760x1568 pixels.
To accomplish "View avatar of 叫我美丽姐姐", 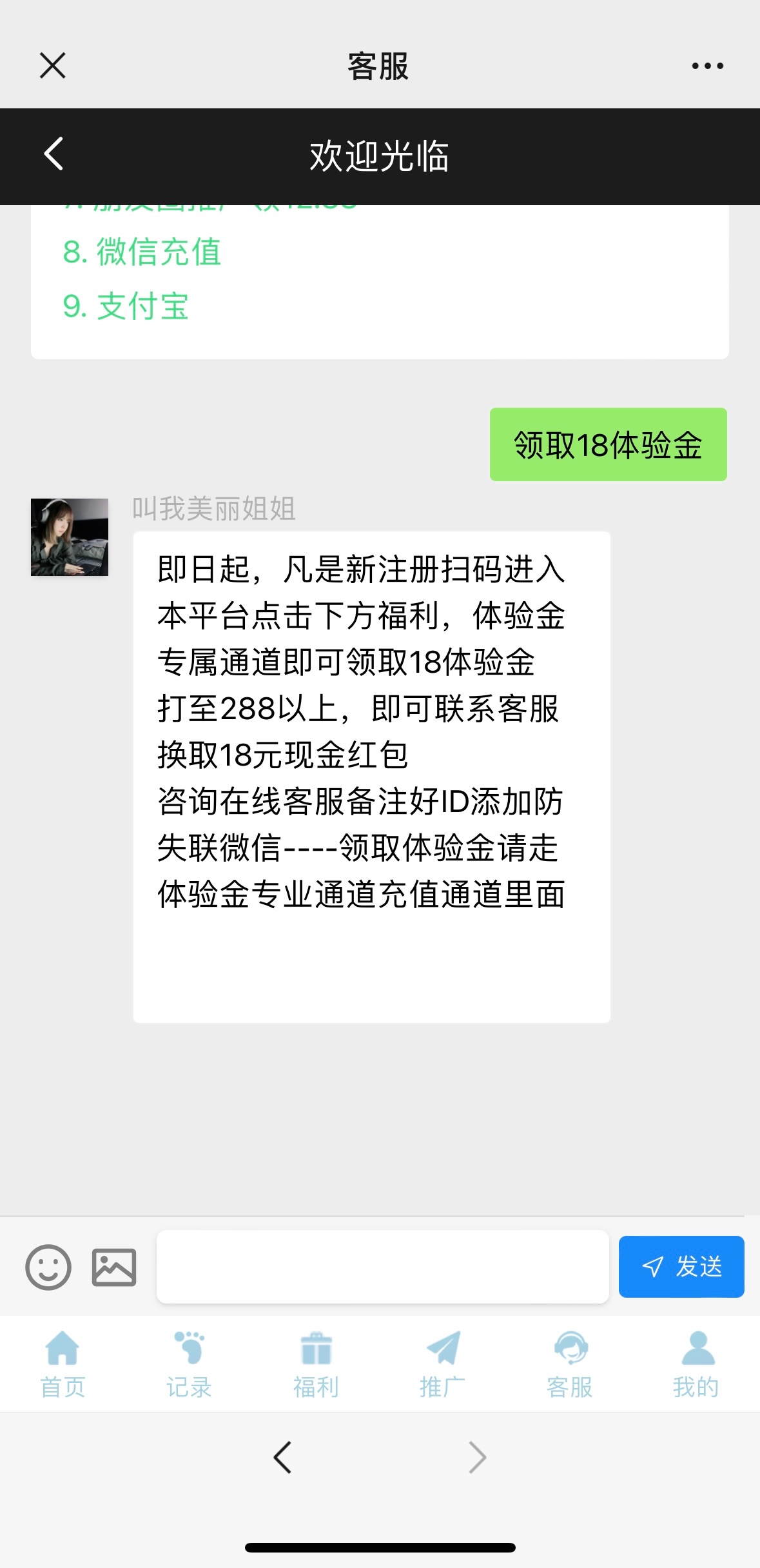I will [70, 537].
